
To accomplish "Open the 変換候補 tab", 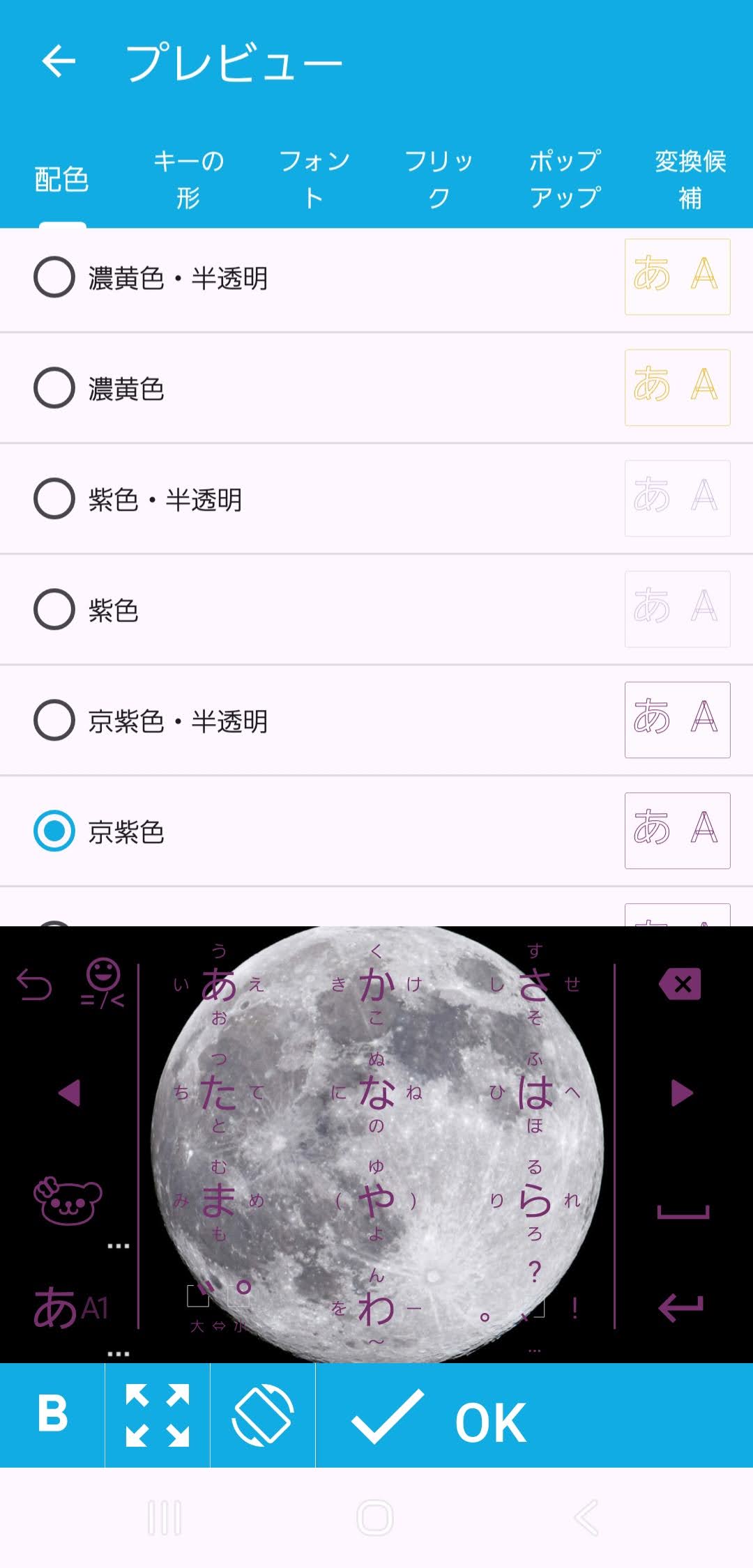I will (690, 179).
